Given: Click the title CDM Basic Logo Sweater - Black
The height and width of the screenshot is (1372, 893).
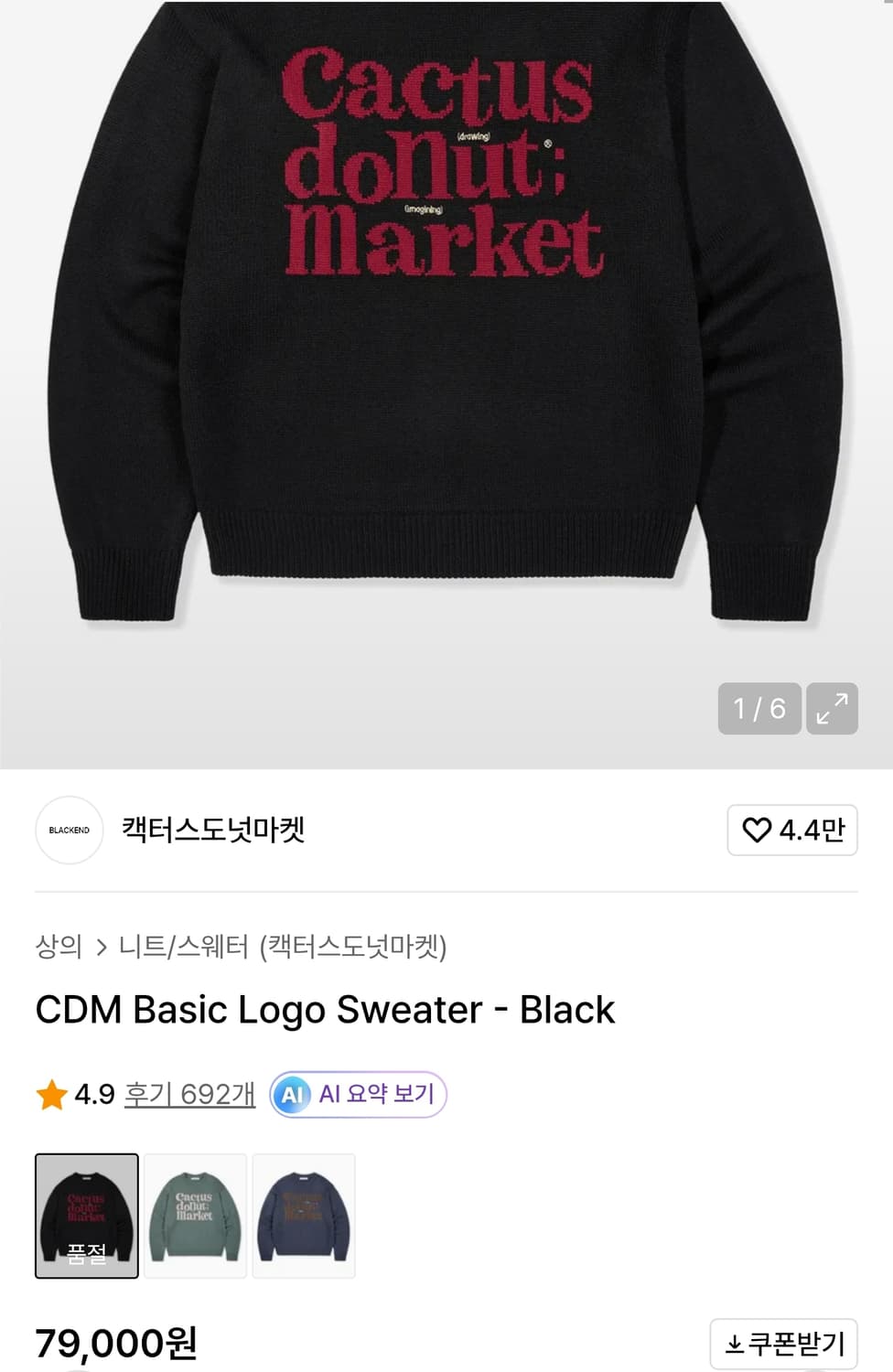Looking at the screenshot, I should pos(325,1010).
